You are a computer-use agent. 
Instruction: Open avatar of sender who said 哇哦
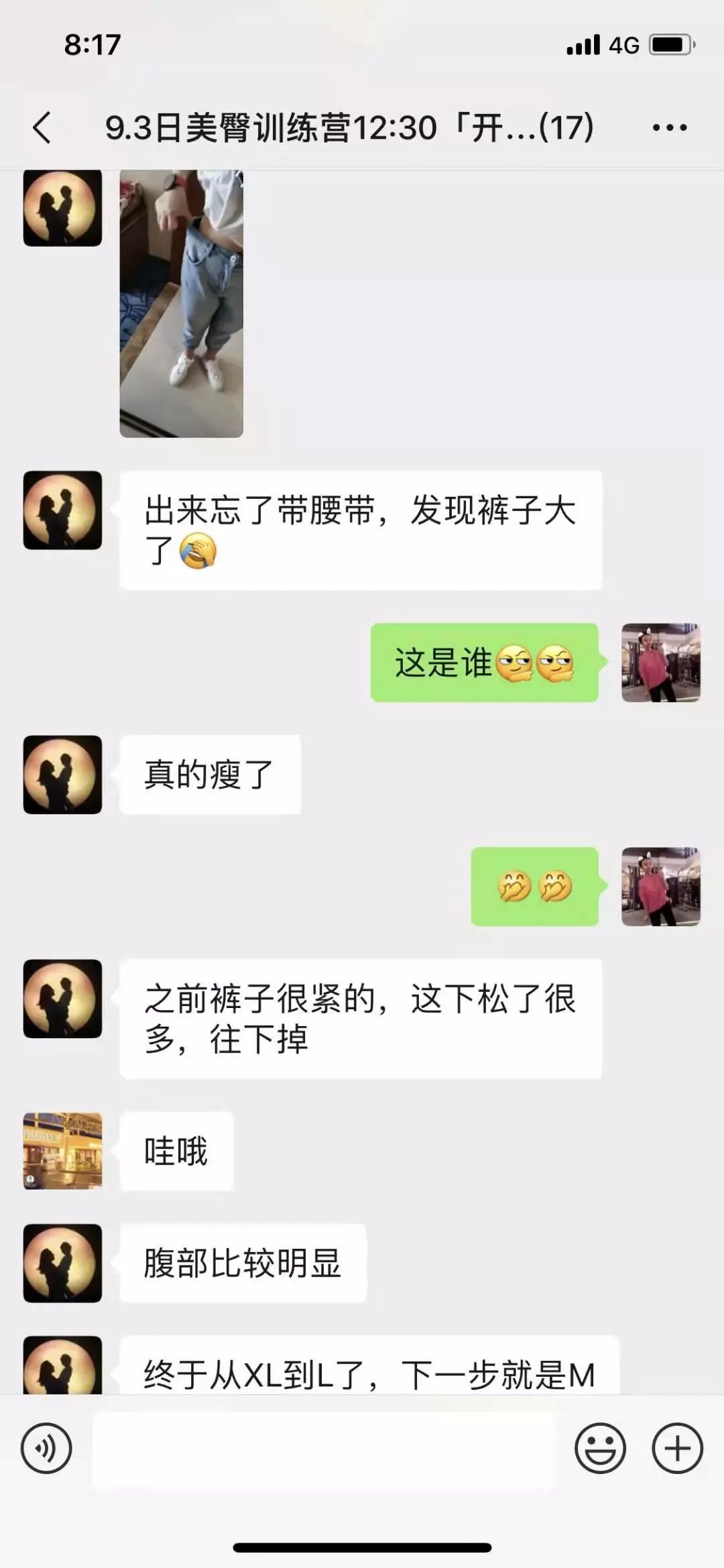(63, 1151)
